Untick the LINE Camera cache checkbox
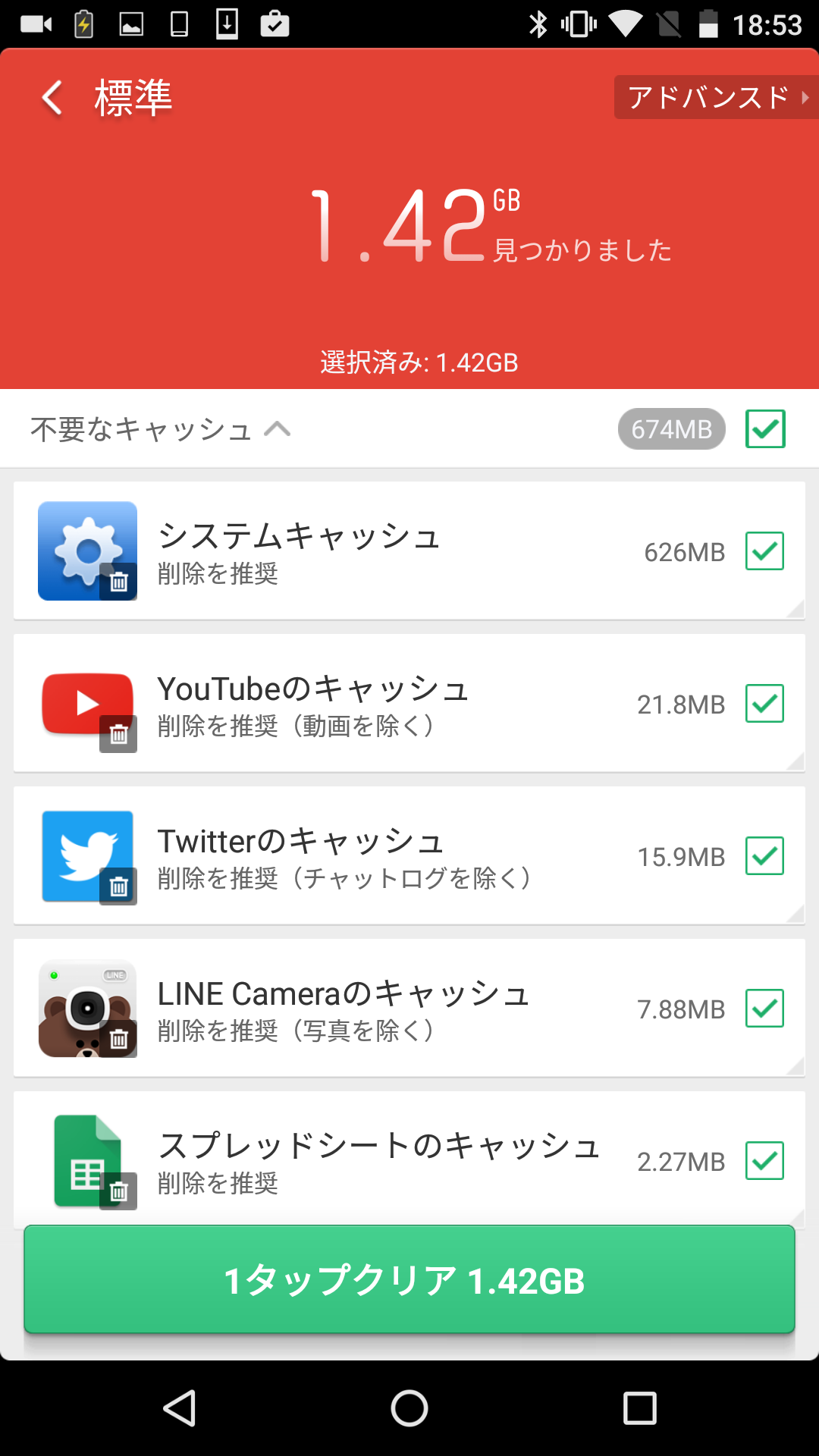The image size is (819, 1456). tap(764, 1009)
